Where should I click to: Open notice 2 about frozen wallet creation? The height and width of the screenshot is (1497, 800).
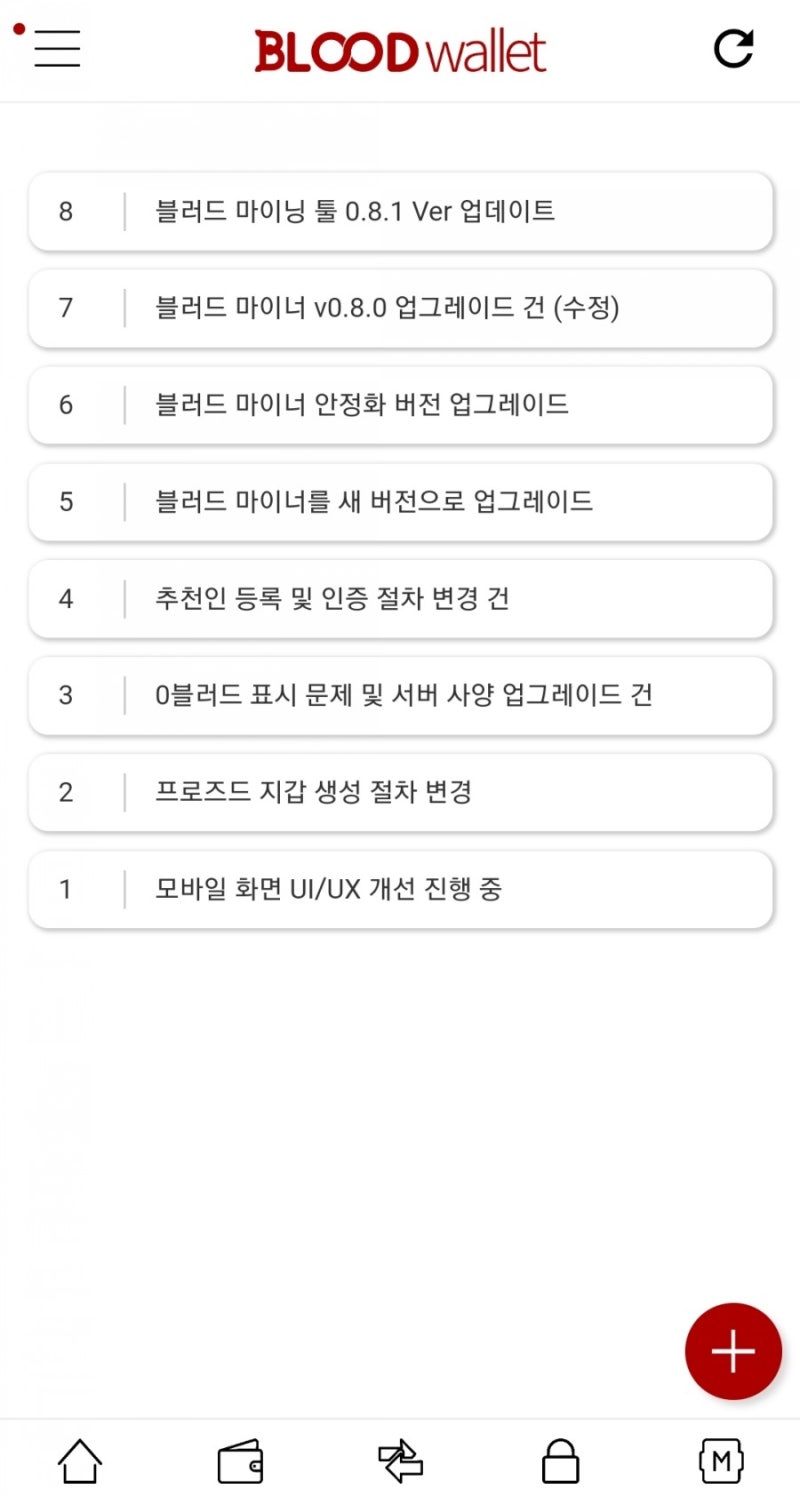point(400,793)
